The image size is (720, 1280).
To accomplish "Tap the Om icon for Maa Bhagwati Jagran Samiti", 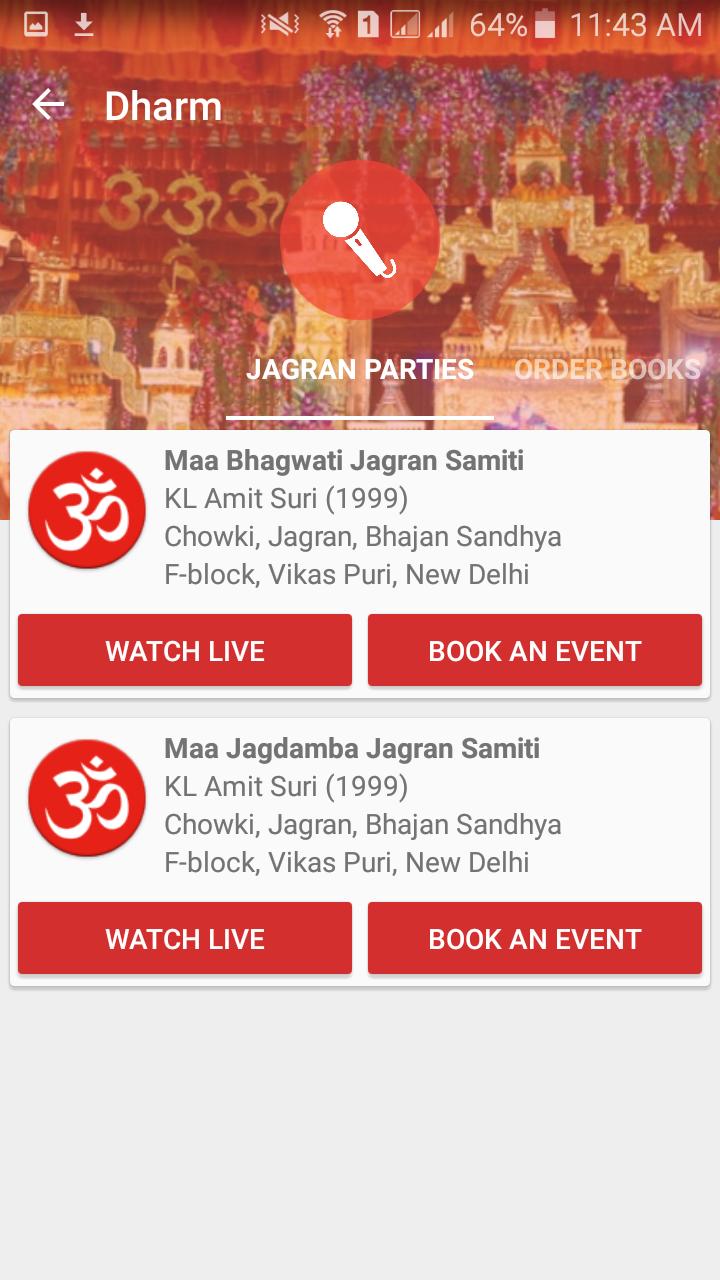I will pyautogui.click(x=86, y=508).
